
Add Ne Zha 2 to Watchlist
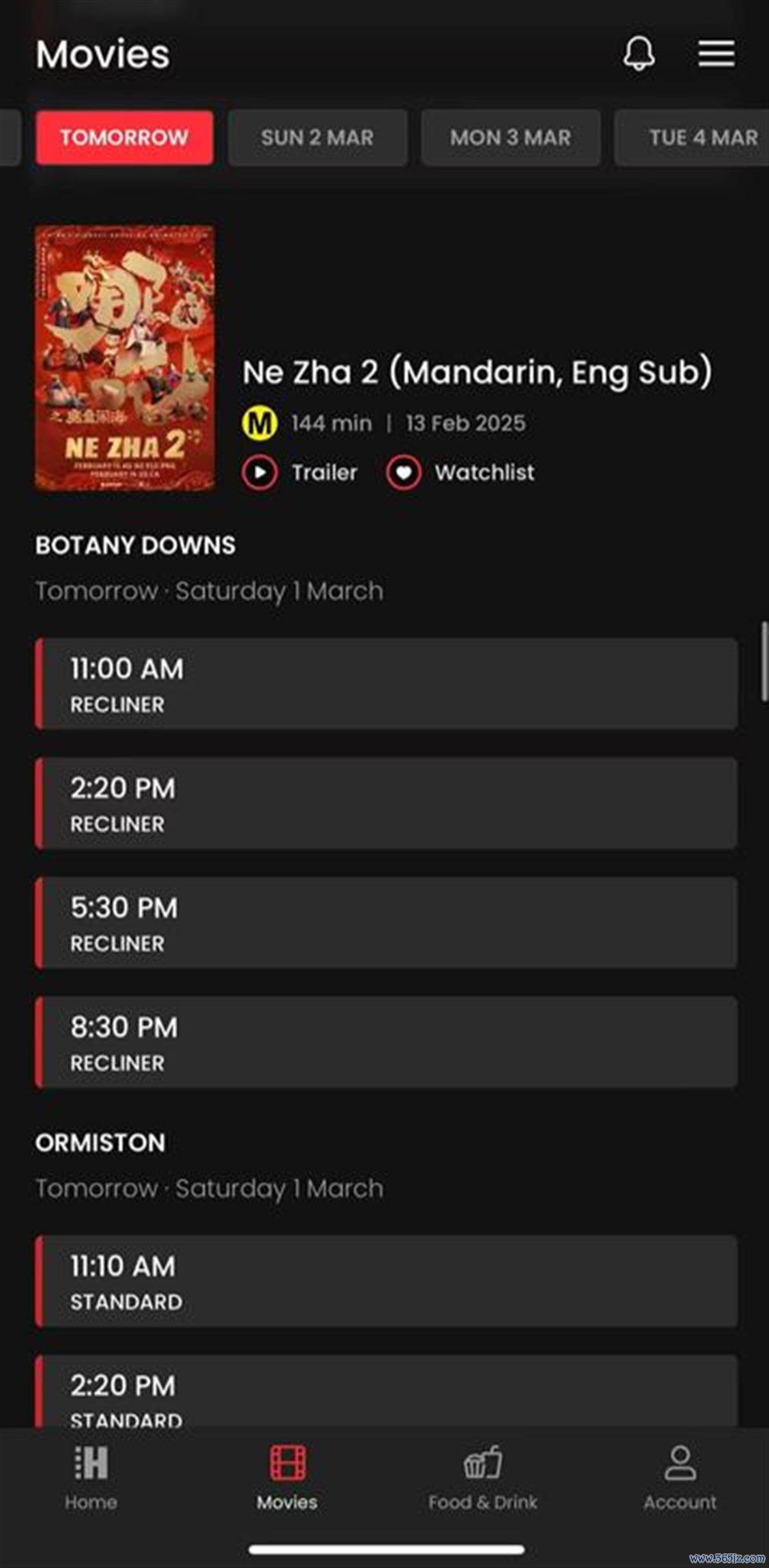[x=461, y=473]
